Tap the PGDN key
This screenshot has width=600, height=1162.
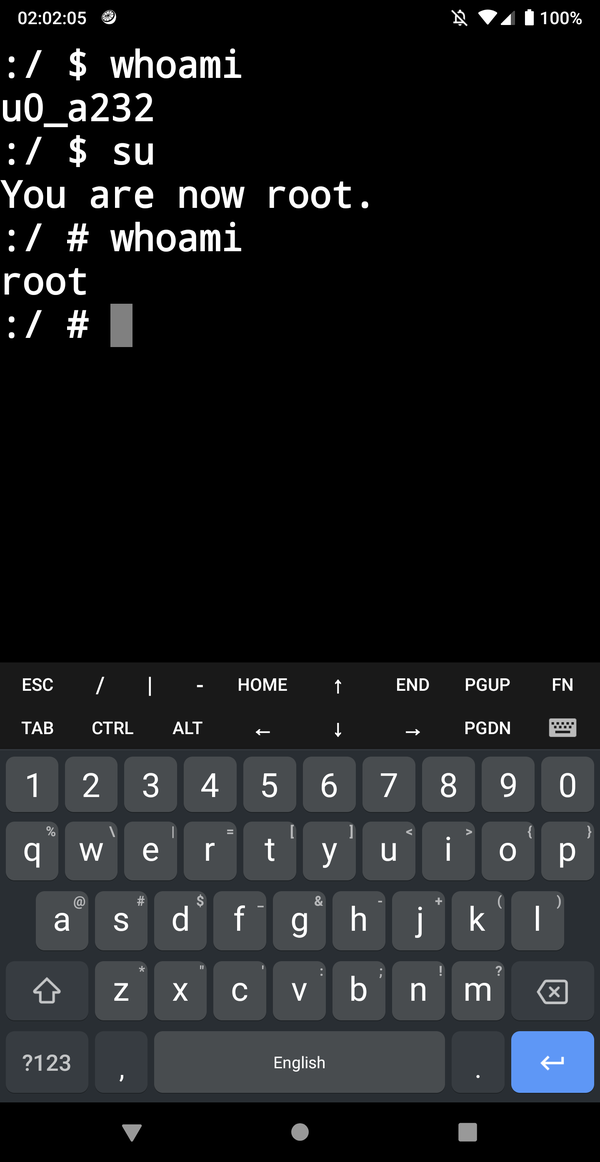click(x=487, y=728)
